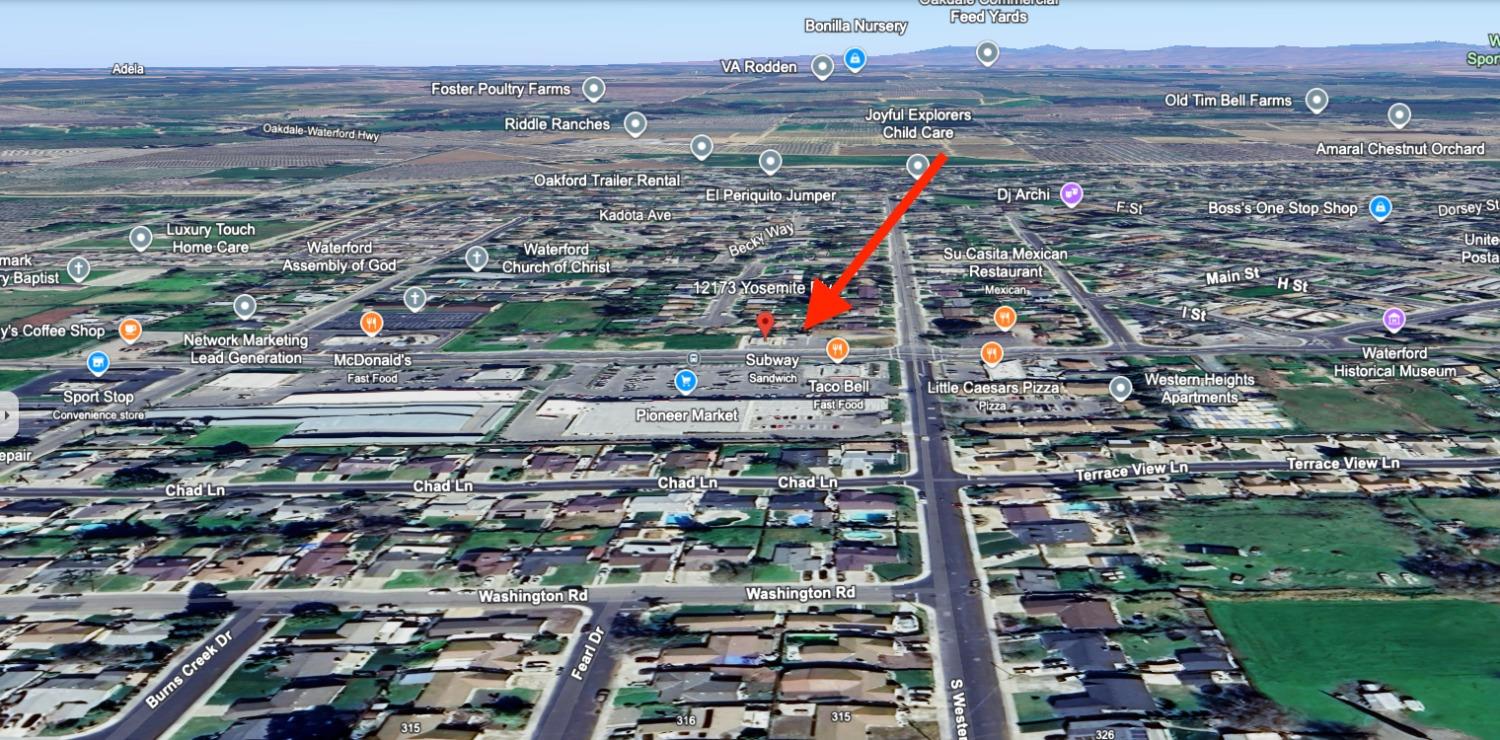Select the Amaral Chestnut Orchard marker
The width and height of the screenshot is (1500, 740).
click(1399, 115)
